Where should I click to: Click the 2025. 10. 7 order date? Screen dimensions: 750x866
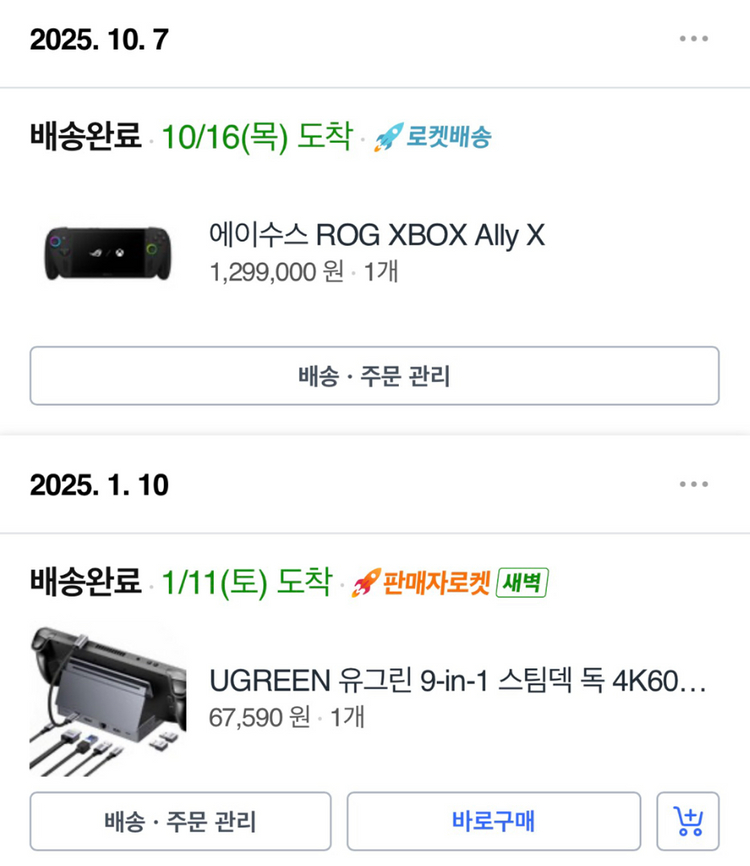point(97,38)
